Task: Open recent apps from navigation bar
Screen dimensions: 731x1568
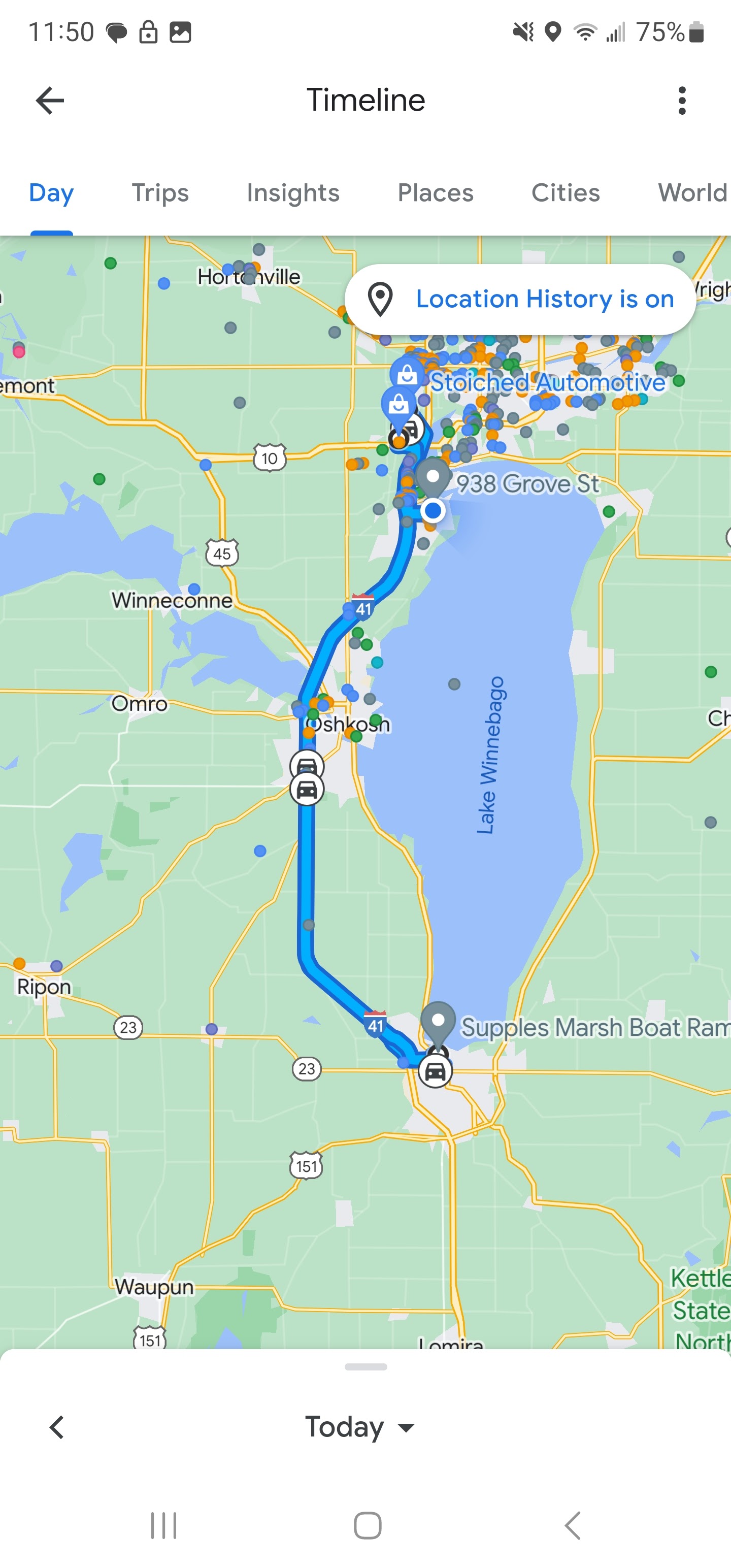Action: [163, 1525]
